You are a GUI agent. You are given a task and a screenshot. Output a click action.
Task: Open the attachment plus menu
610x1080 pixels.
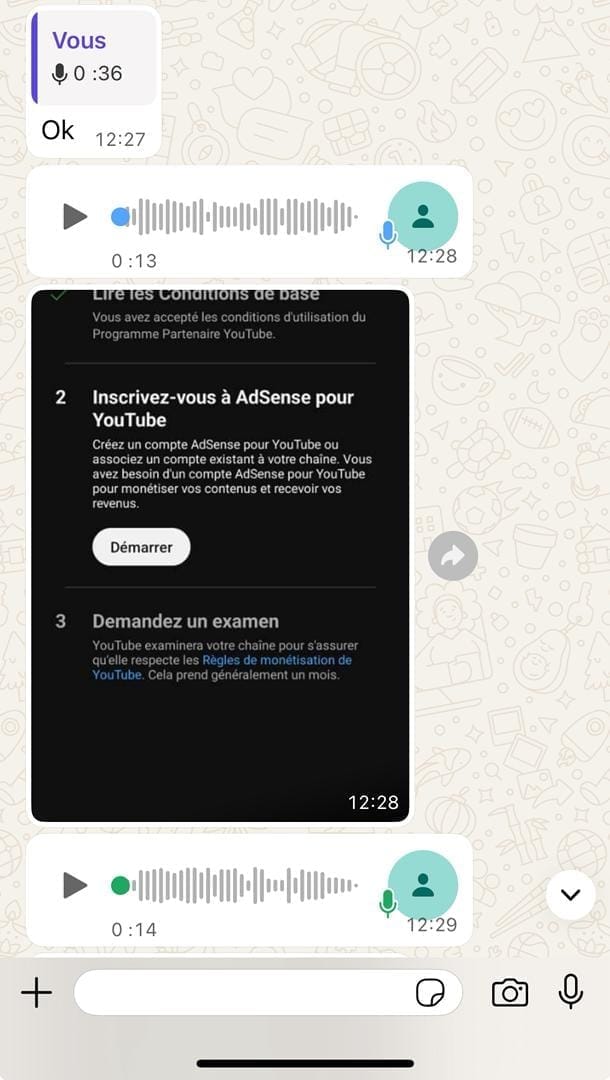pos(36,992)
